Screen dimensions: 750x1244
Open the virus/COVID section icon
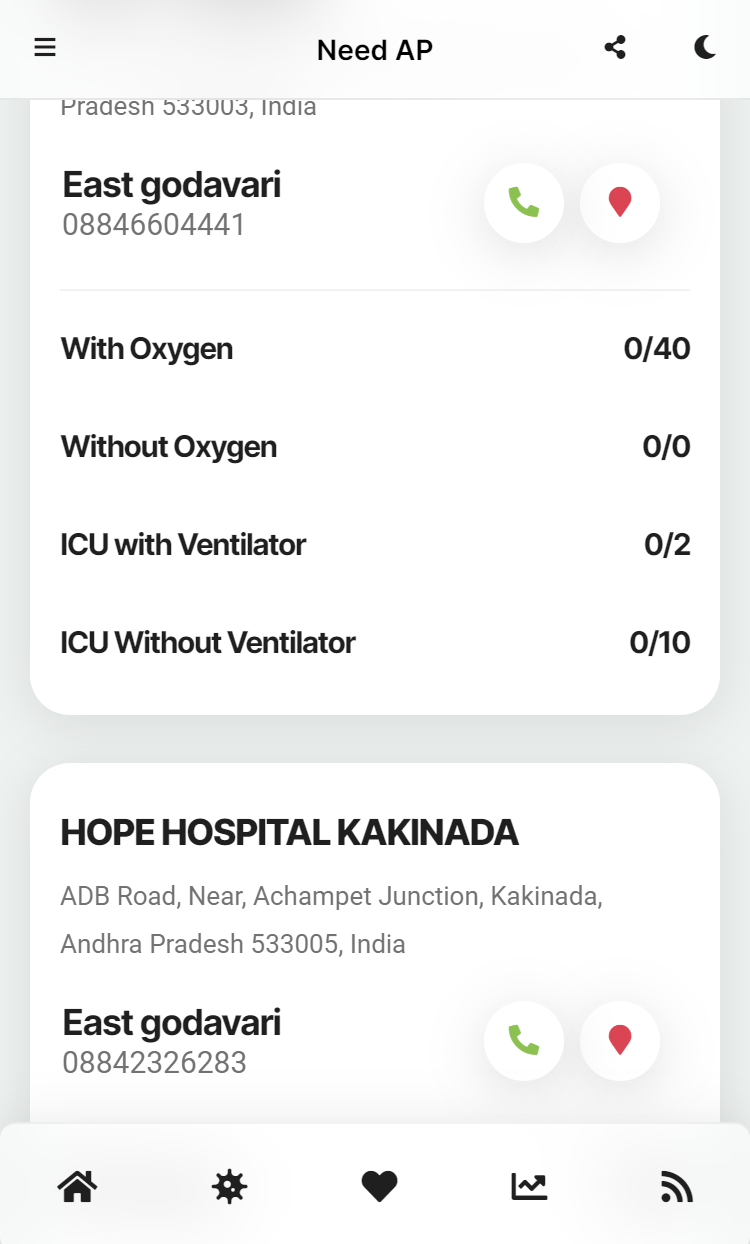coord(228,1187)
